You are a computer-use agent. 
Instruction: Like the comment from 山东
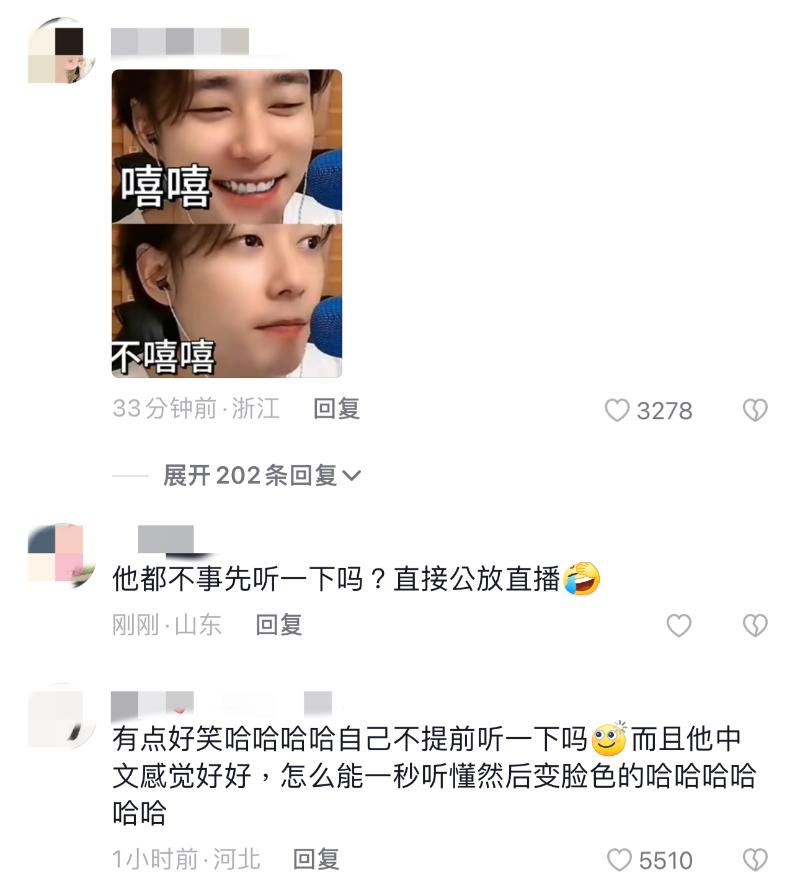point(679,626)
